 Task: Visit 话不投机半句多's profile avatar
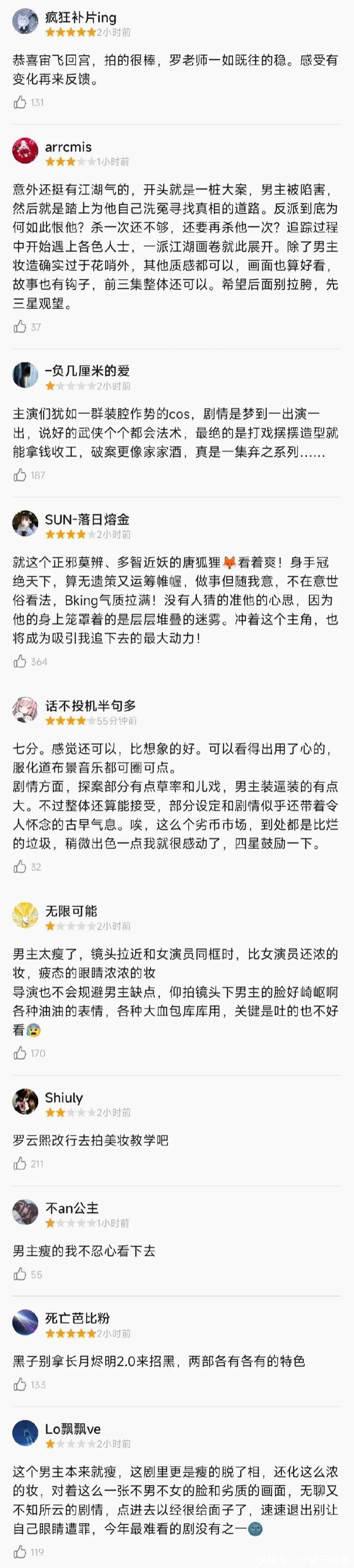point(25,710)
